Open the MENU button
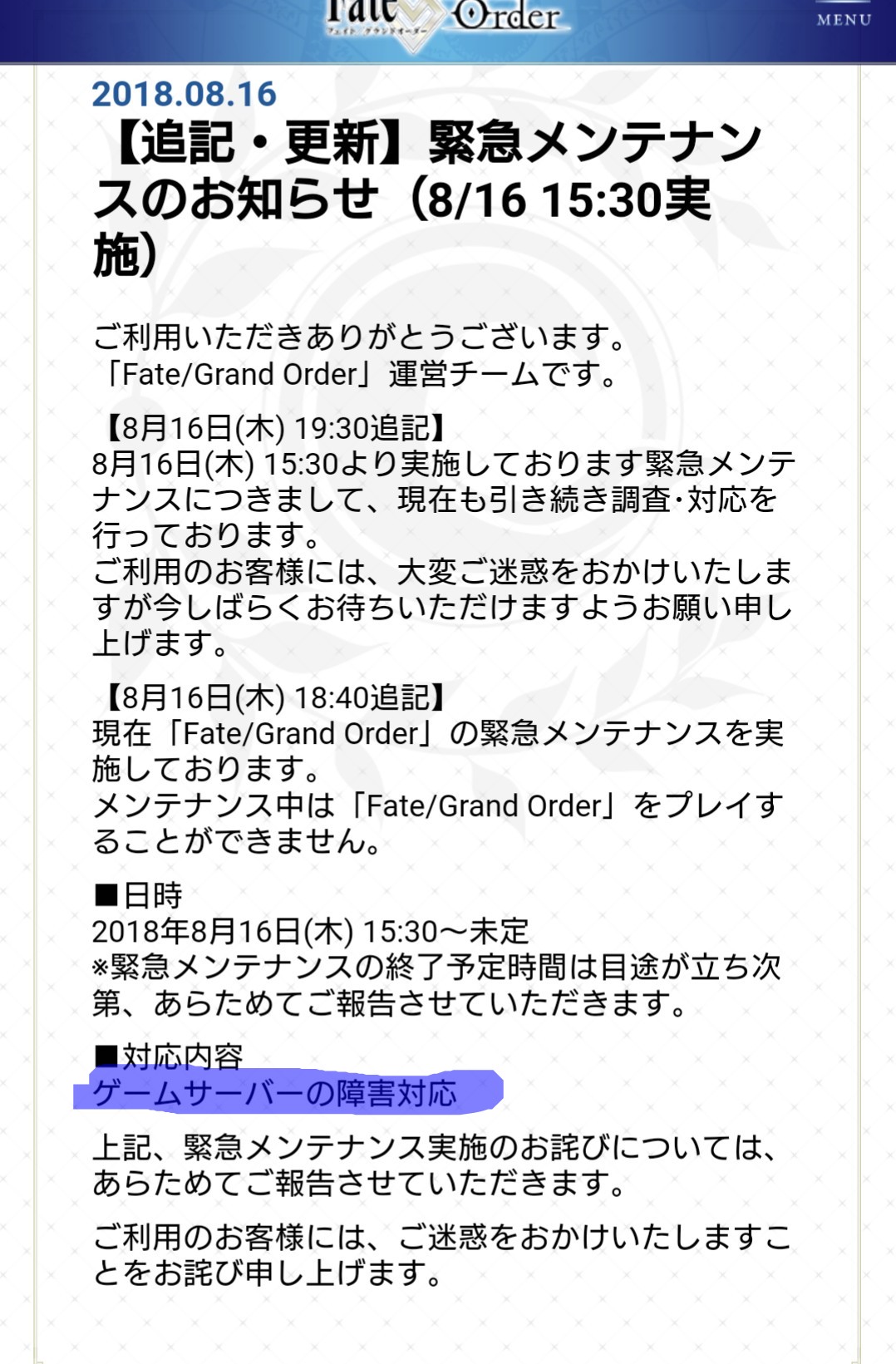This screenshot has height=1364, width=896. tap(844, 17)
